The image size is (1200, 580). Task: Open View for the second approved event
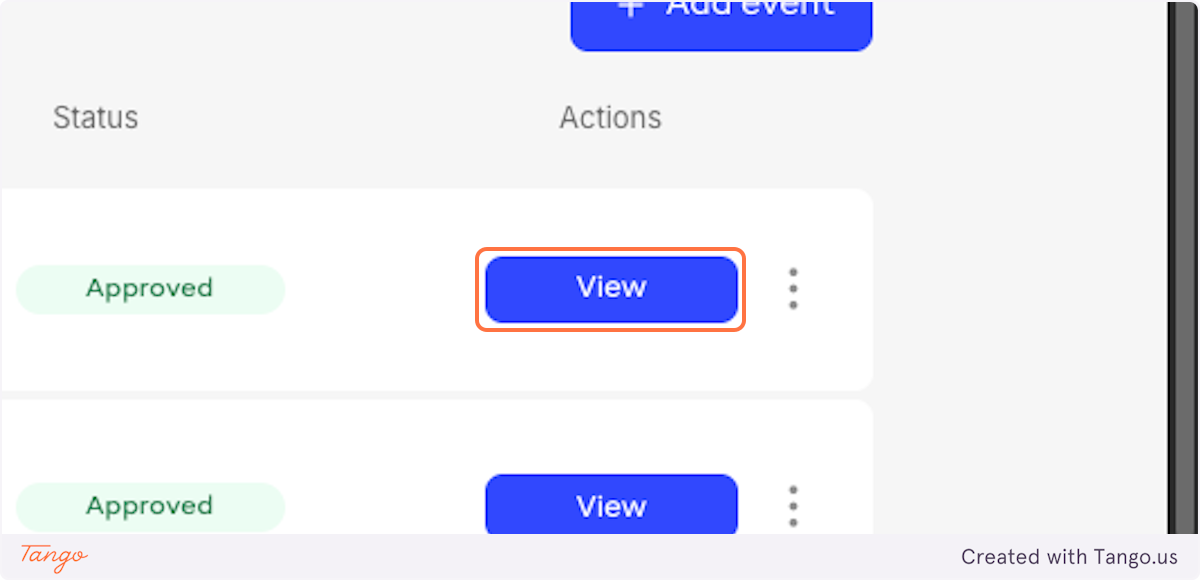[x=611, y=505]
